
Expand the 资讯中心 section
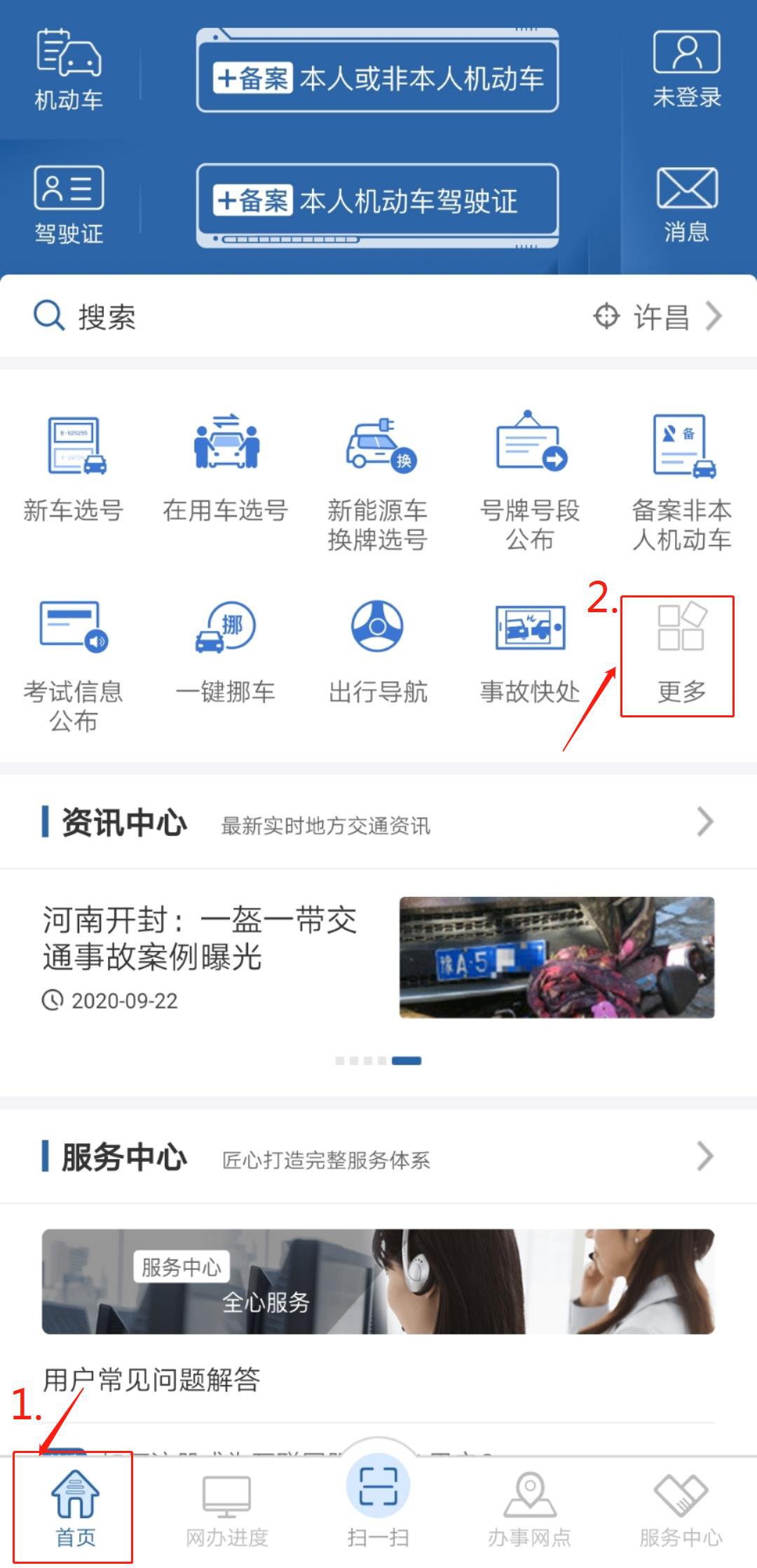(704, 822)
